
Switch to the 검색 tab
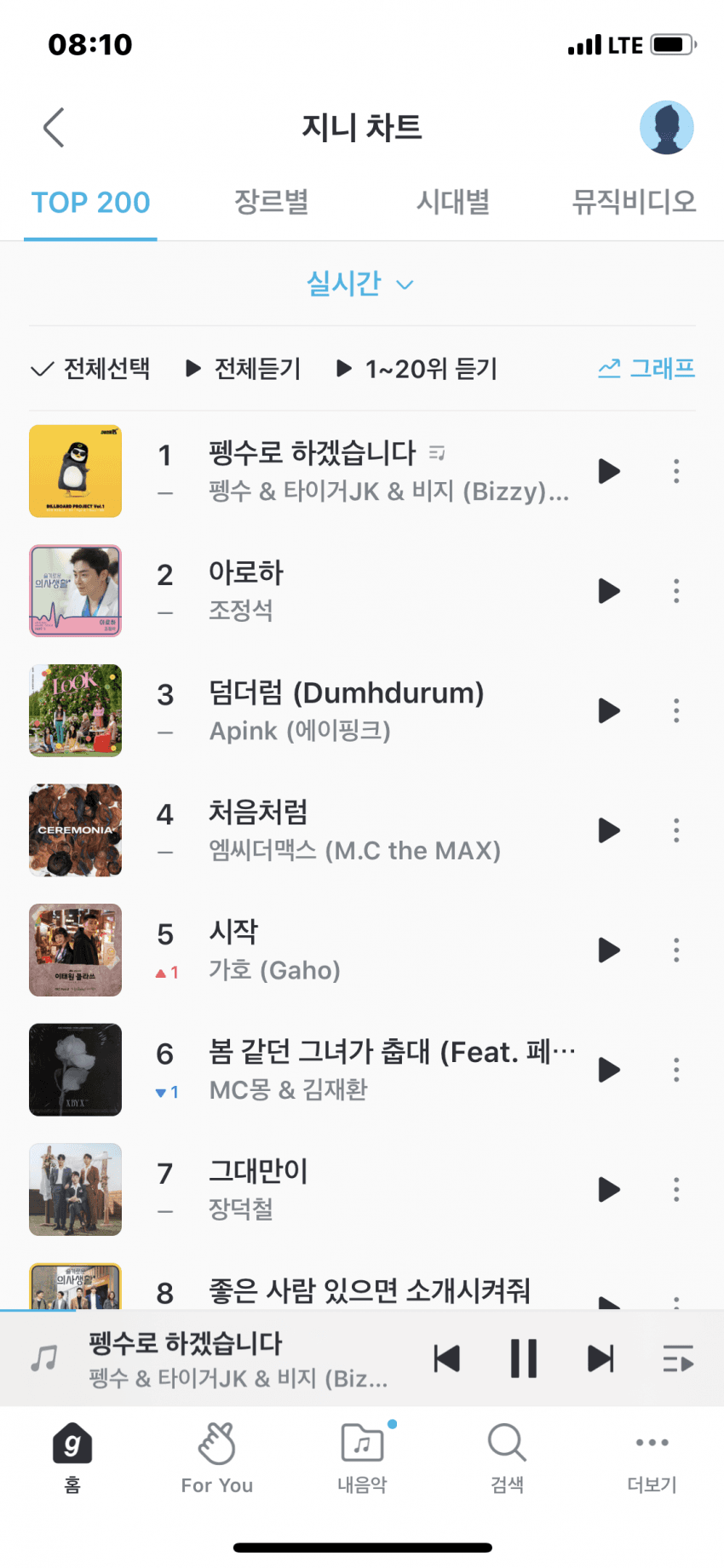(x=507, y=1457)
